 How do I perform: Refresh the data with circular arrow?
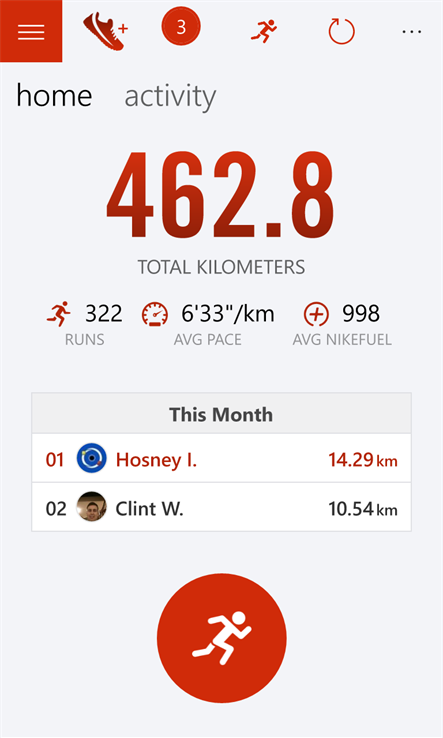point(341,32)
